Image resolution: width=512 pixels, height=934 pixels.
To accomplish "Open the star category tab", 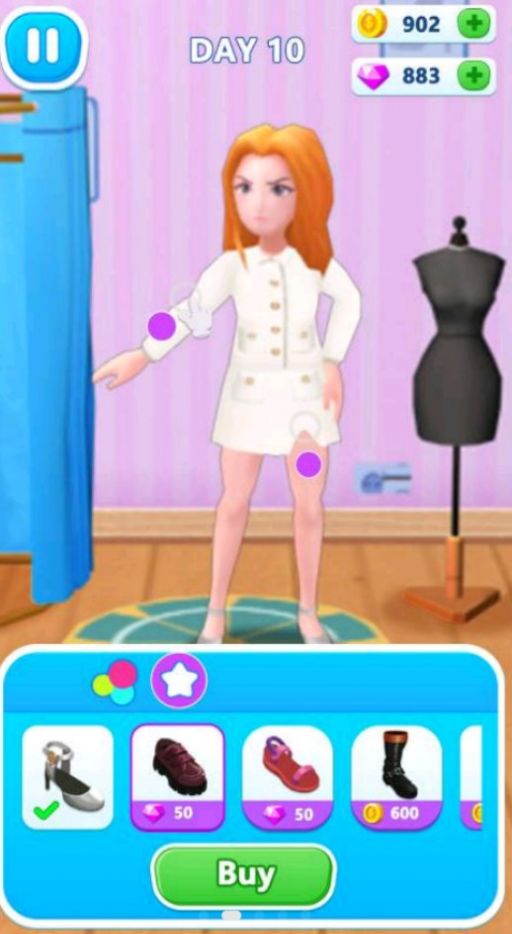I will 179,681.
